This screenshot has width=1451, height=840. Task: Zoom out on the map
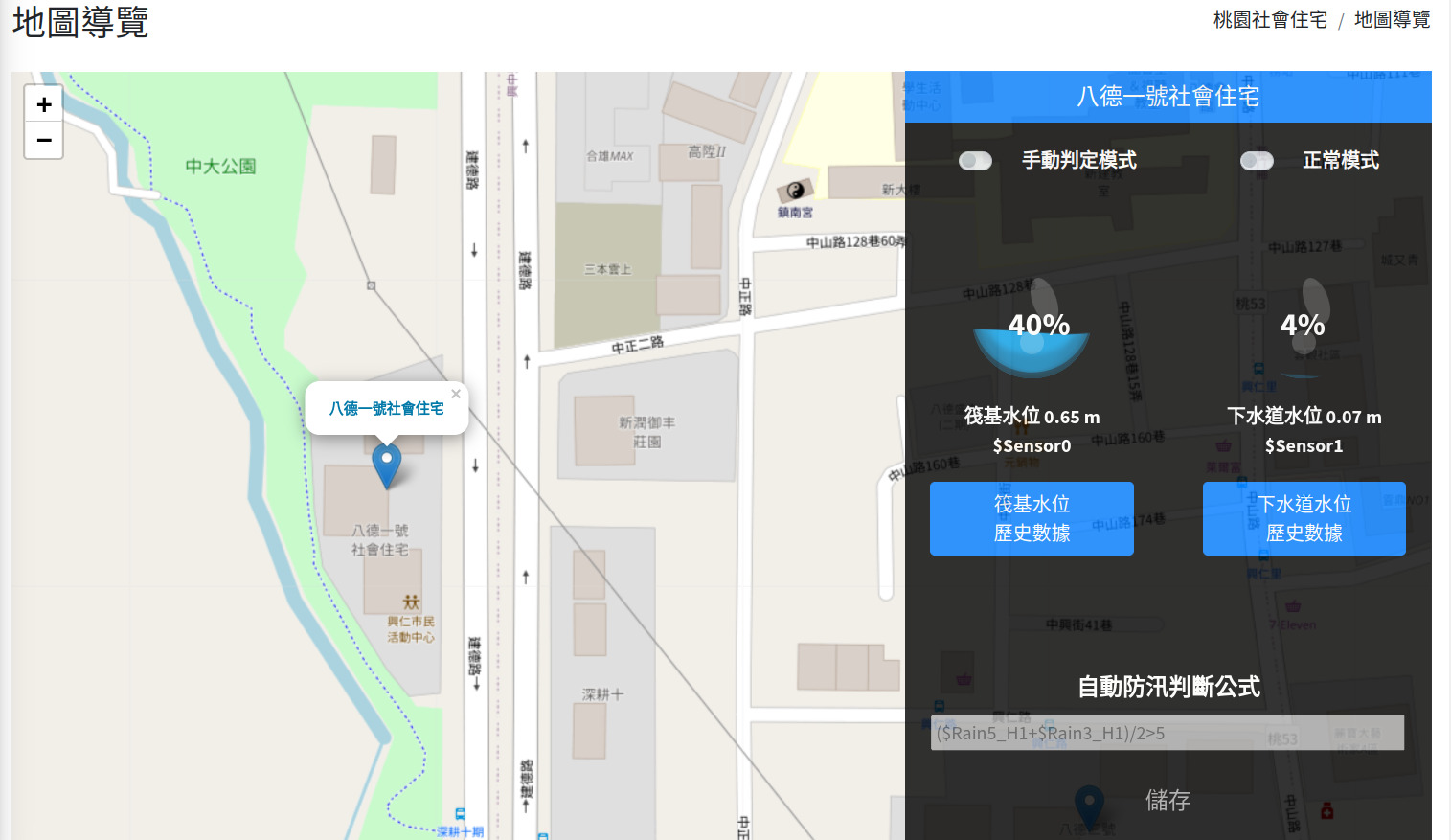pos(44,141)
